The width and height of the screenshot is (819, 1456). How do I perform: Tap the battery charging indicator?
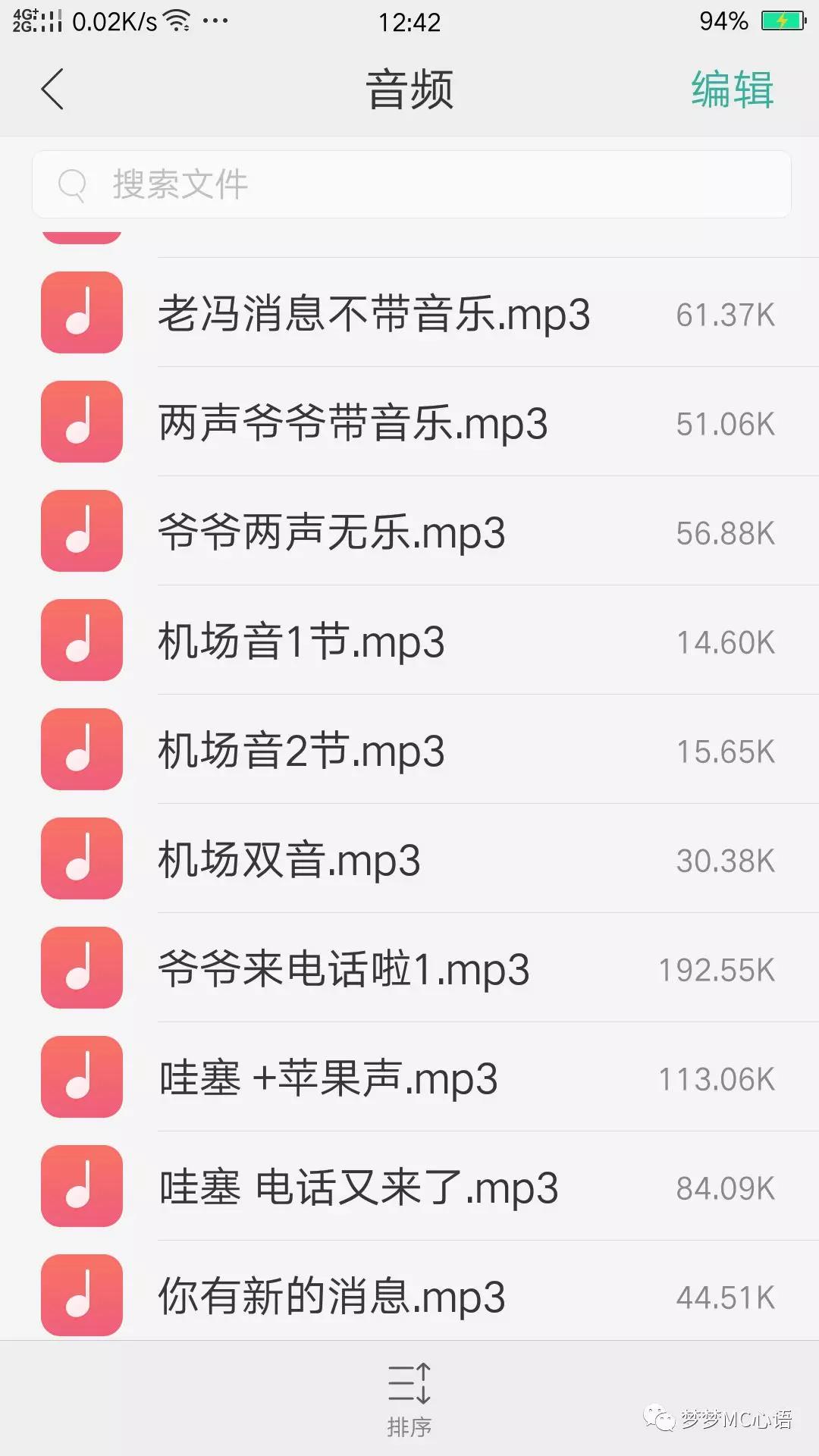tap(785, 21)
